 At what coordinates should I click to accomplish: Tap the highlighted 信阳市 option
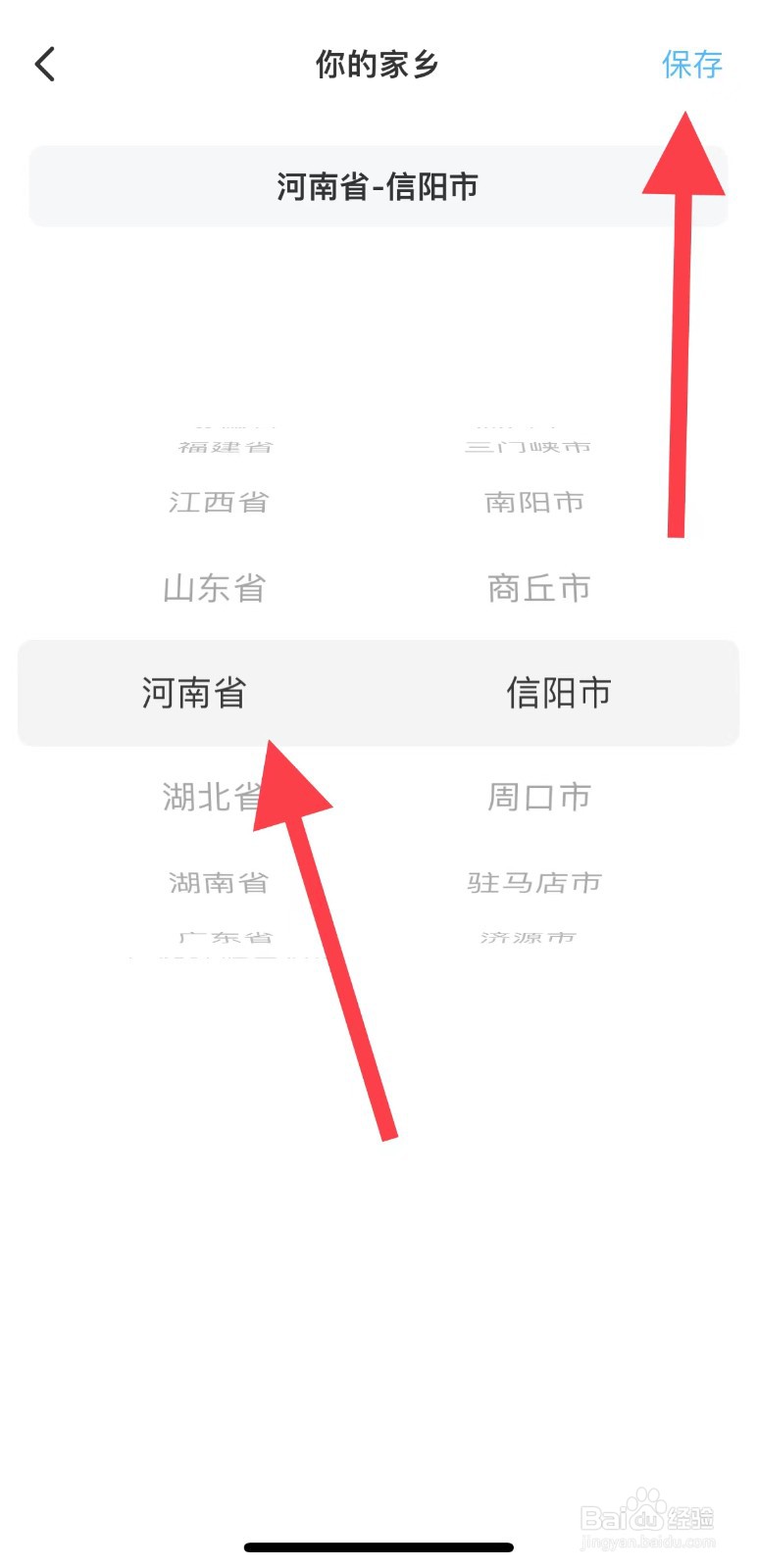pos(561,693)
